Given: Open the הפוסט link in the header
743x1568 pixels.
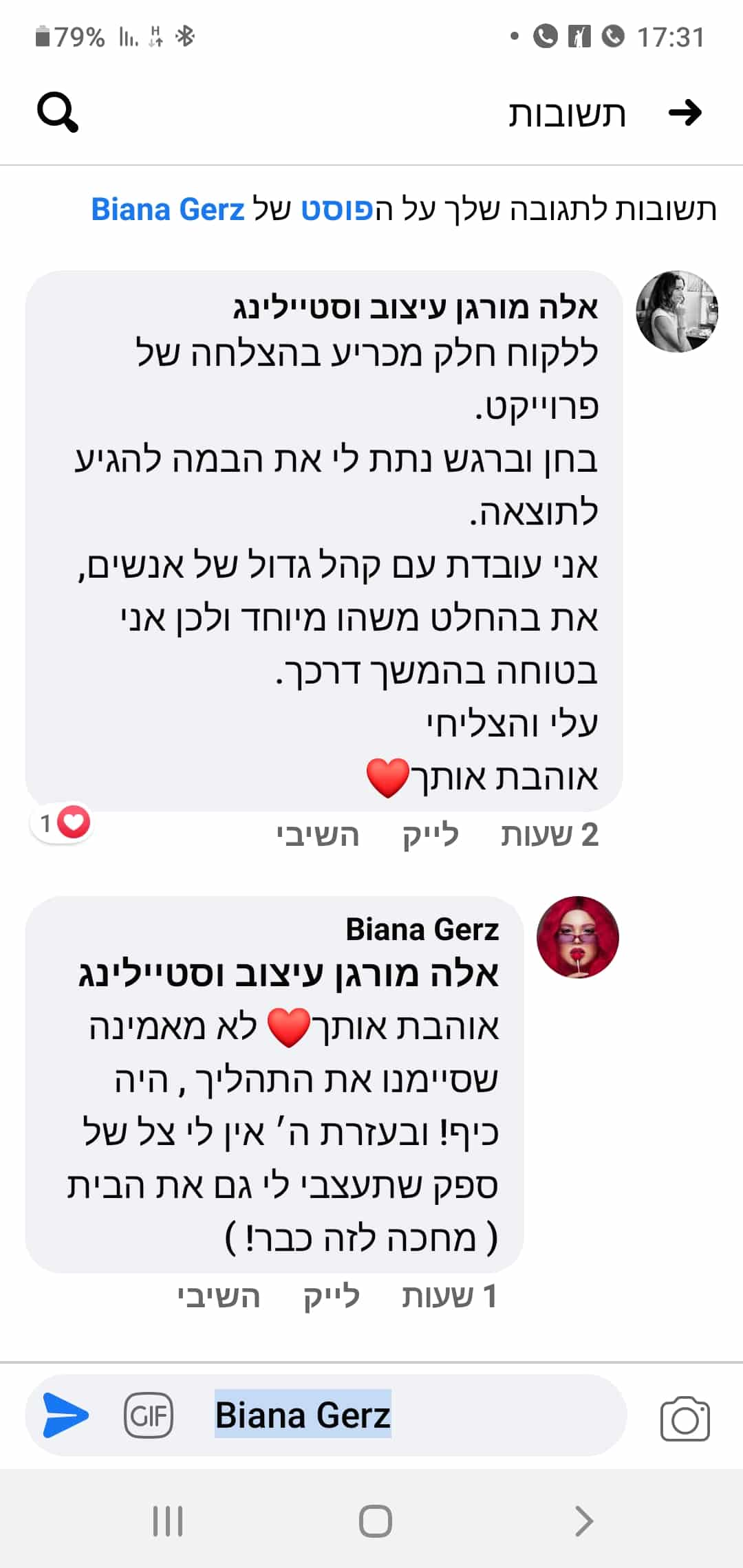Looking at the screenshot, I should pos(337,209).
